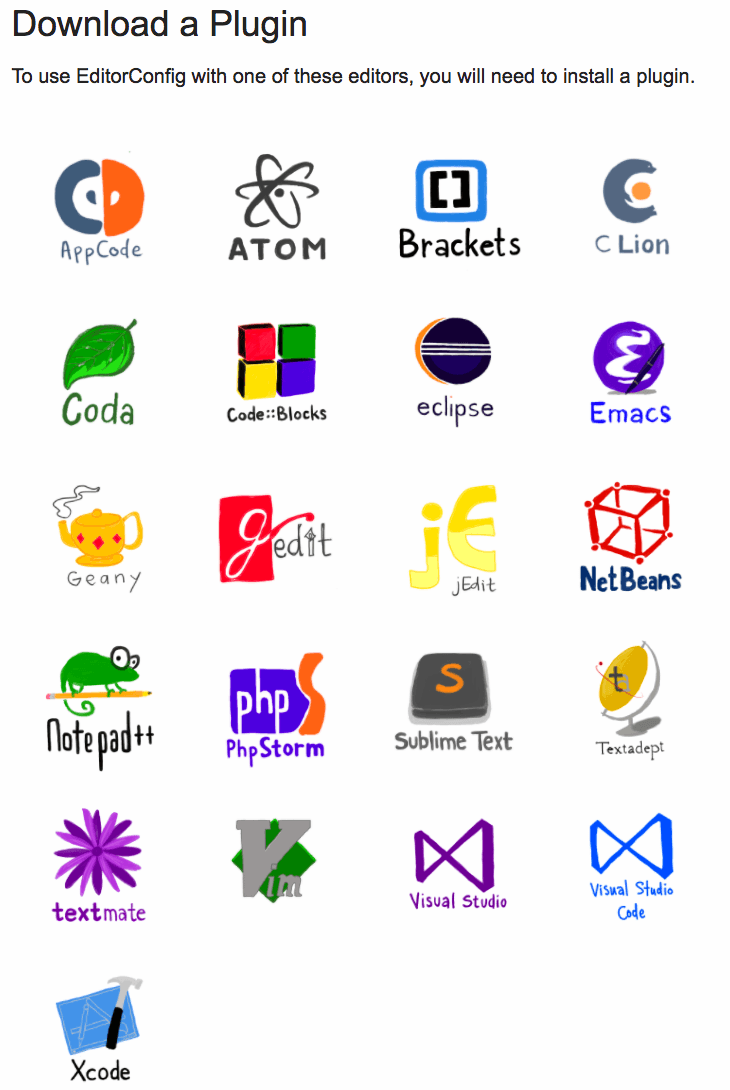730x1090 pixels.
Task: Tap the Emacs plugin icon
Action: coord(630,371)
